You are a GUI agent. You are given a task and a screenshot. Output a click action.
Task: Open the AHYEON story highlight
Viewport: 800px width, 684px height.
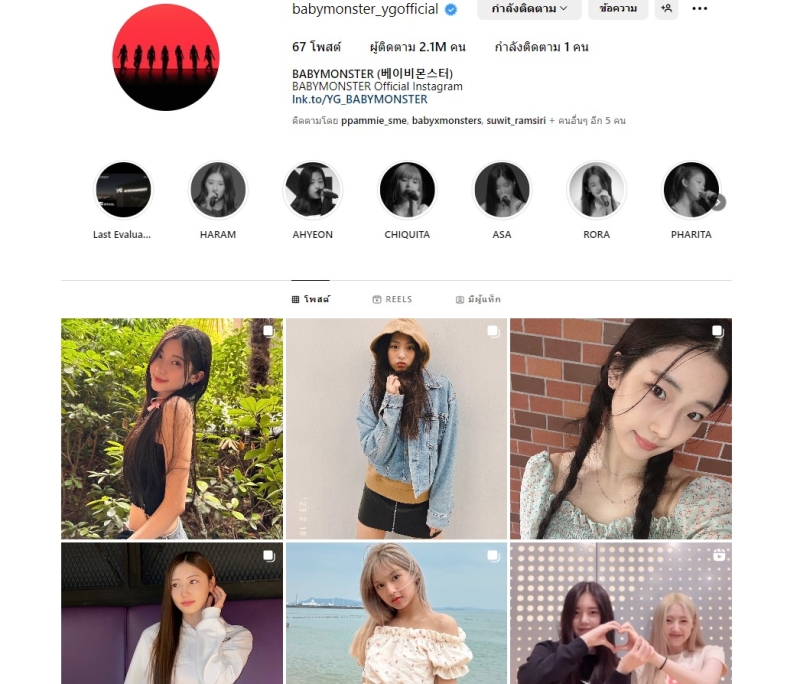point(313,190)
